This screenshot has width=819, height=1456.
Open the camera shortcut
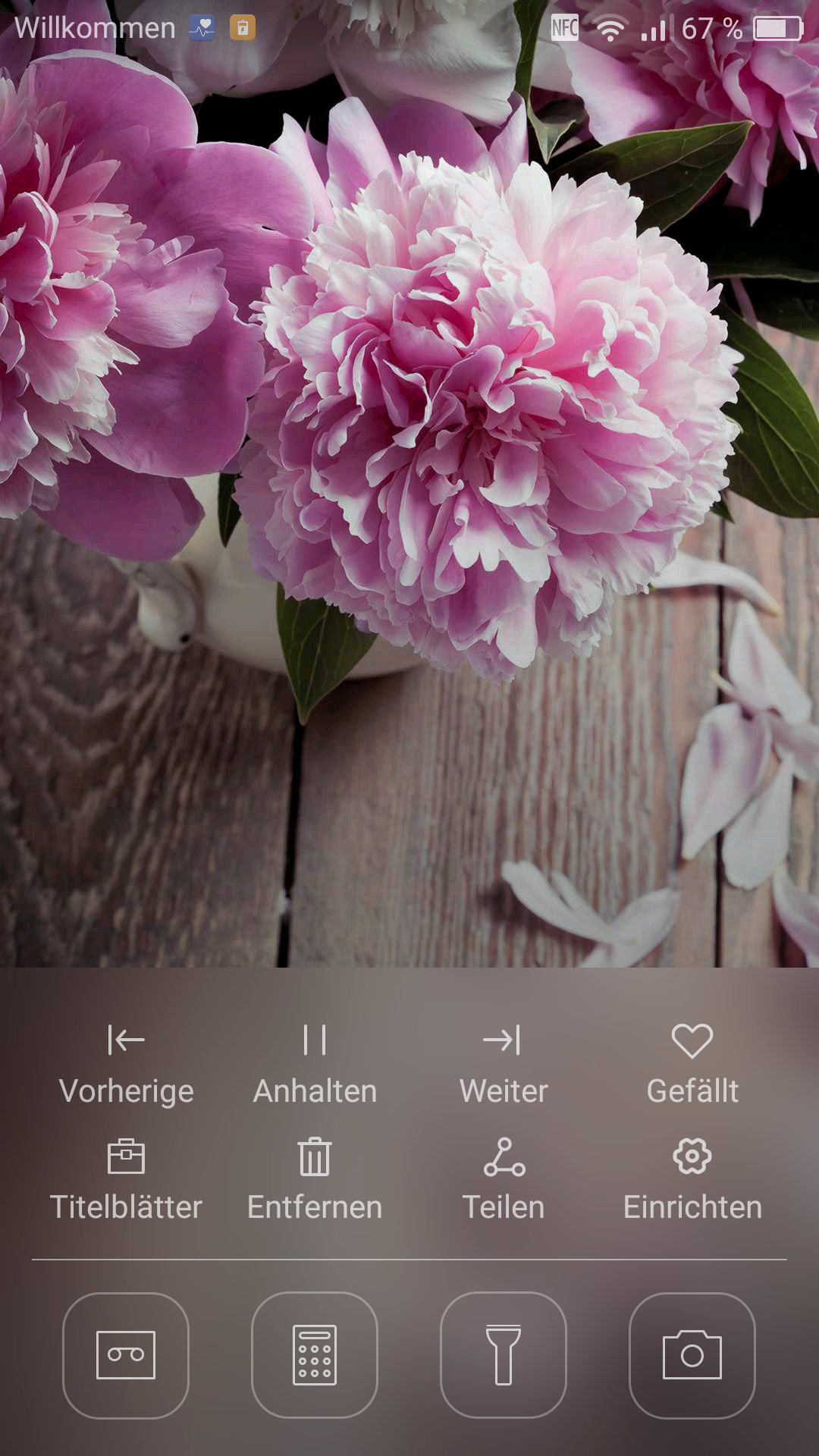click(692, 1355)
